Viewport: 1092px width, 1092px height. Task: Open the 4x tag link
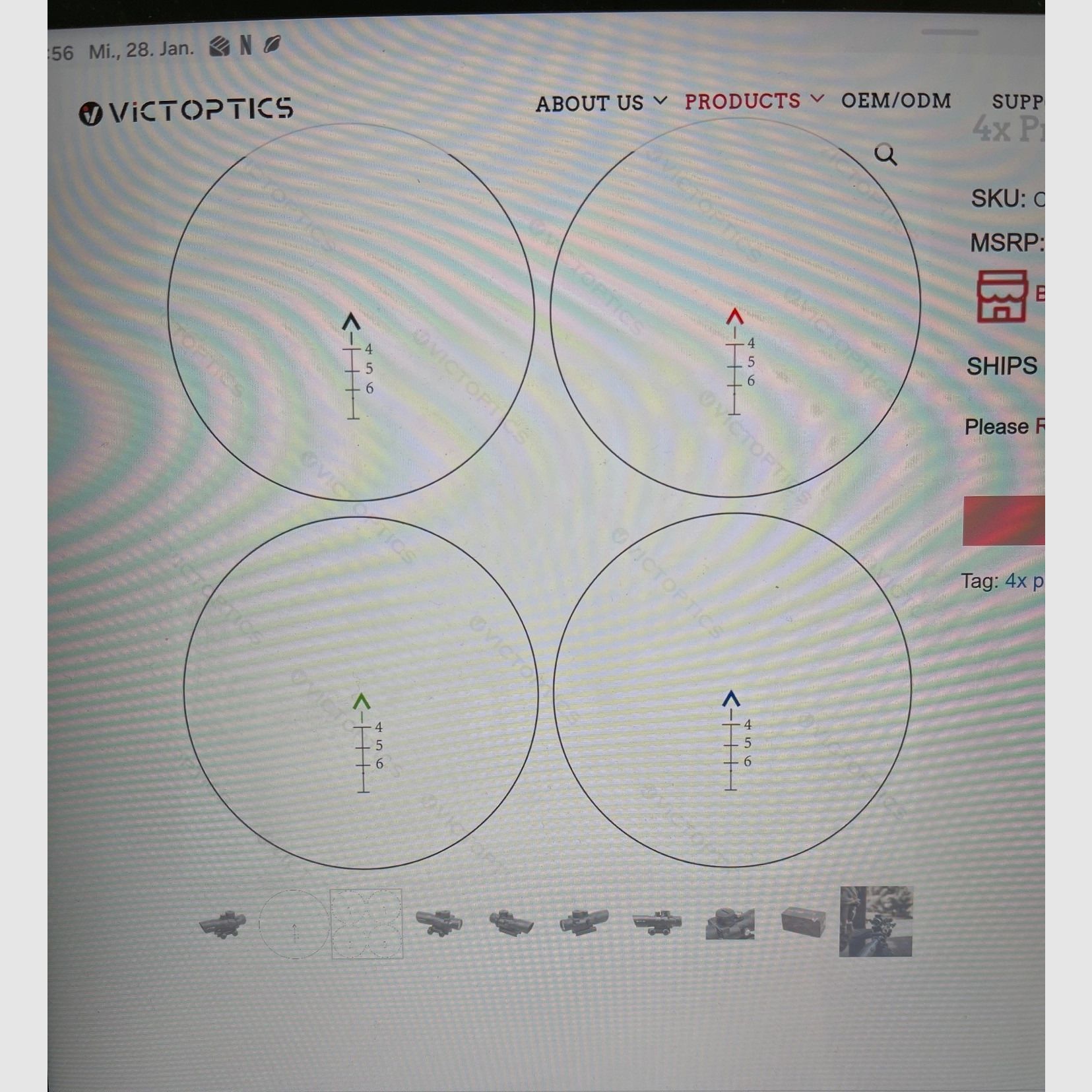(1023, 581)
